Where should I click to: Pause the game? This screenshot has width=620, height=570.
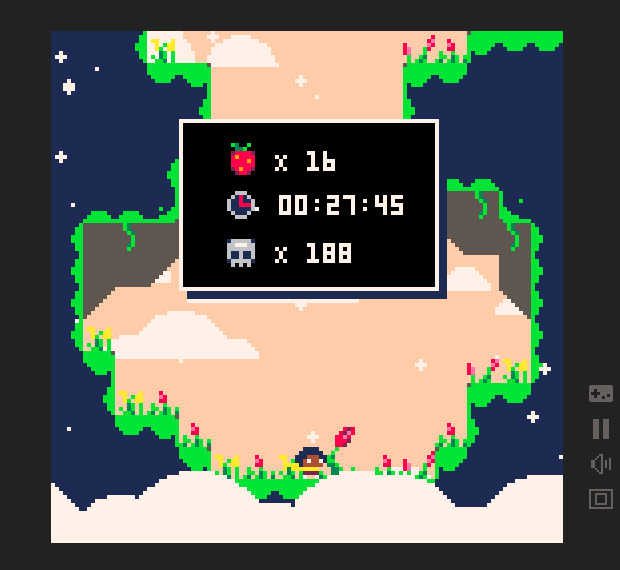pyautogui.click(x=600, y=429)
